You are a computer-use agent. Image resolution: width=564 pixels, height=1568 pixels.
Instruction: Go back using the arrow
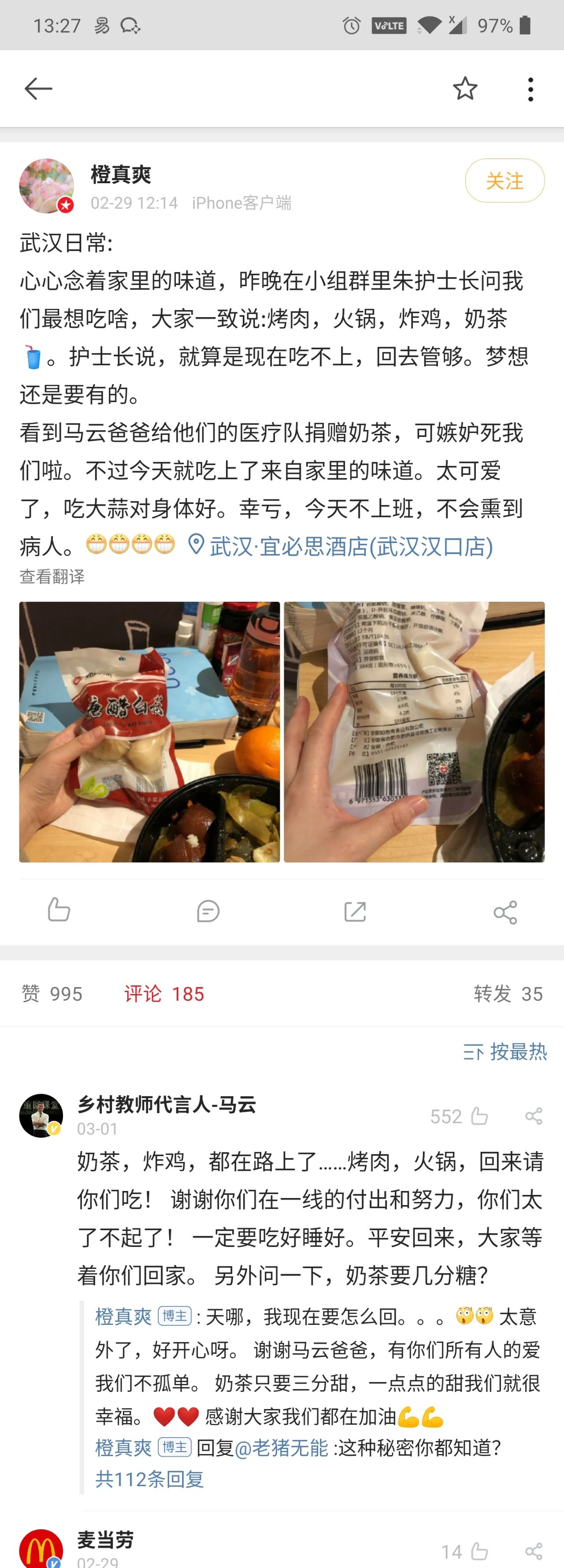38,89
